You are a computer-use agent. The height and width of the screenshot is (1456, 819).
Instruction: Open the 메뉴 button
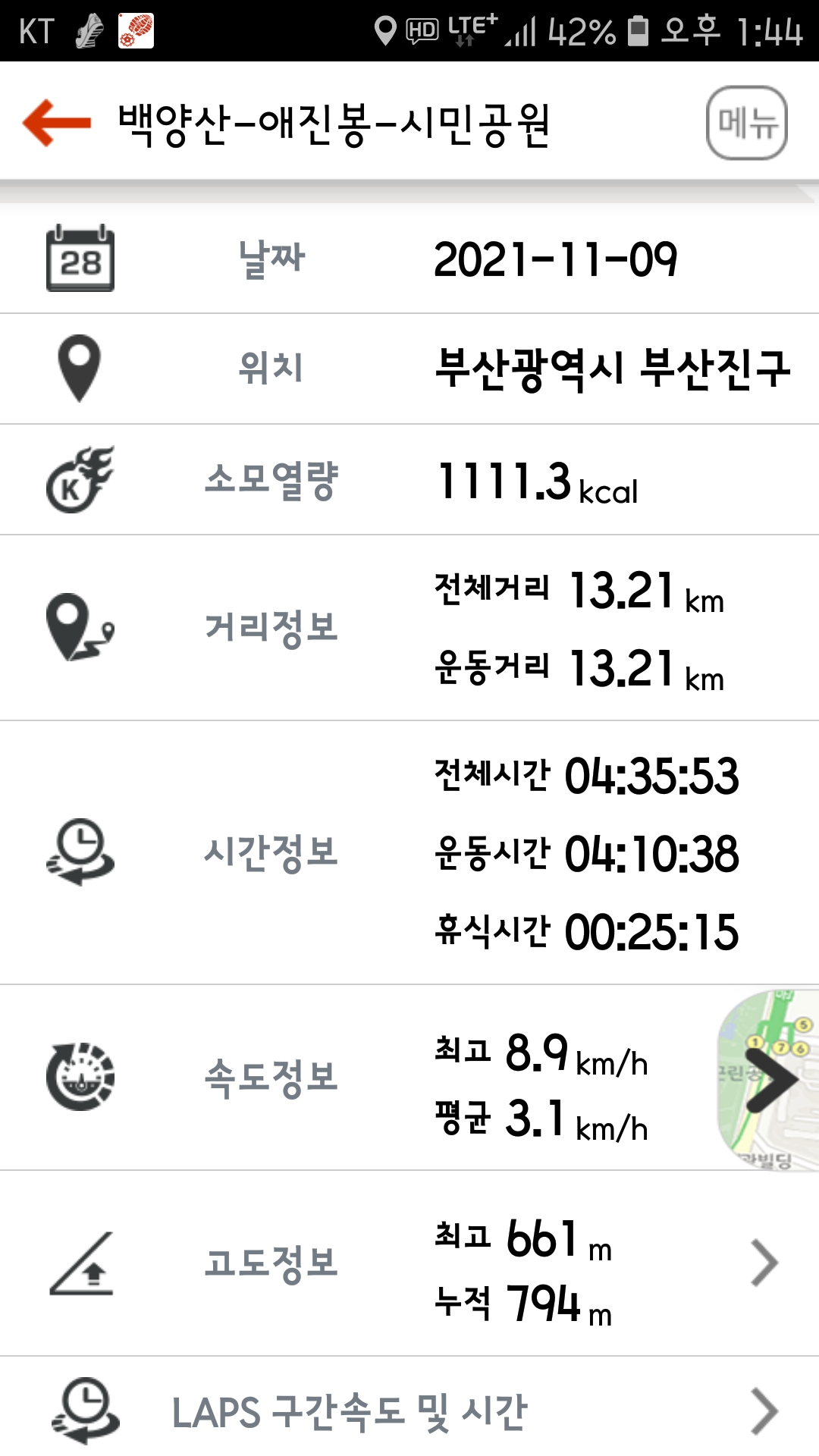[x=747, y=123]
